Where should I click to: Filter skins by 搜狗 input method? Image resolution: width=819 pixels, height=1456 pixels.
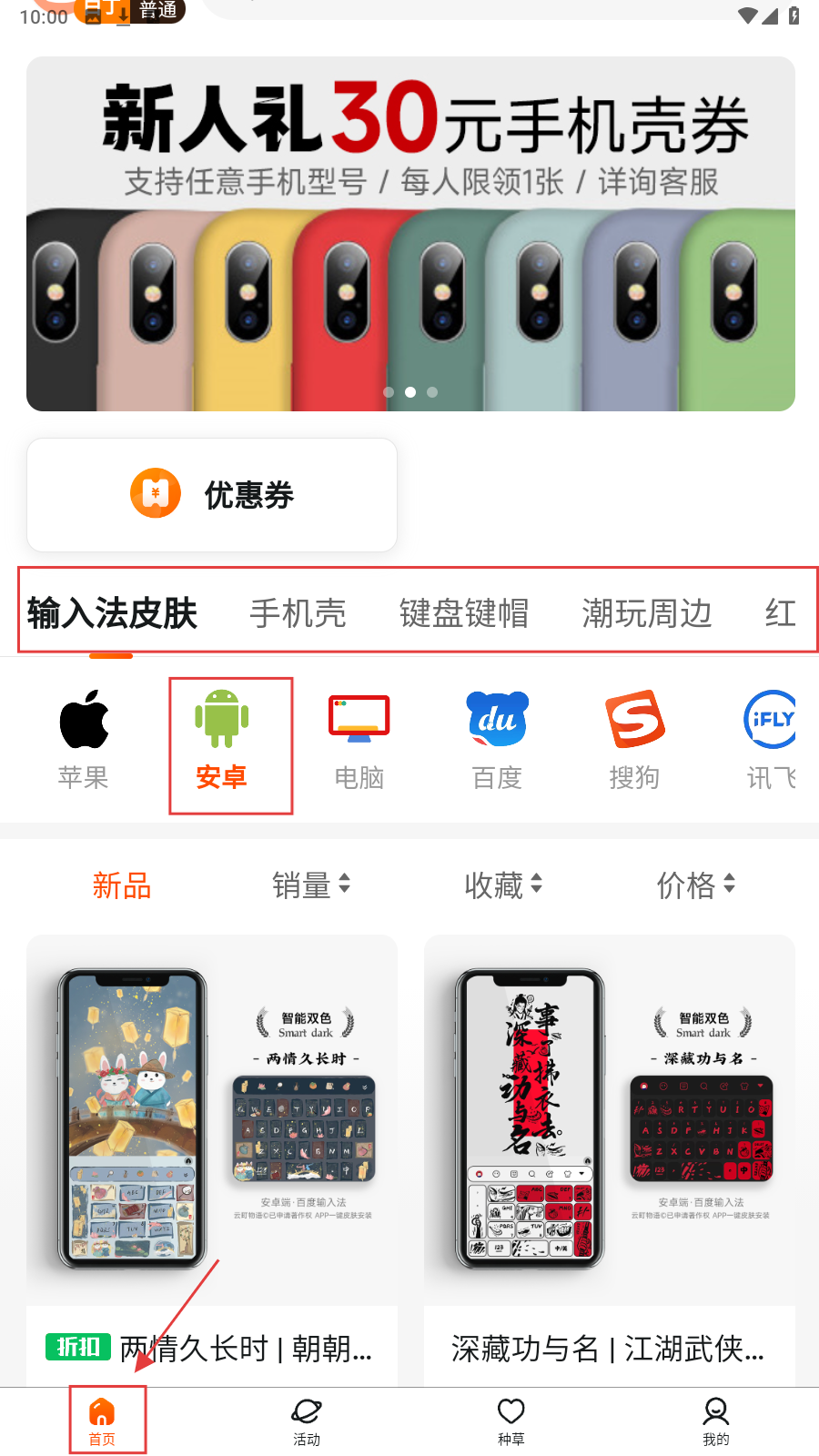point(634,739)
